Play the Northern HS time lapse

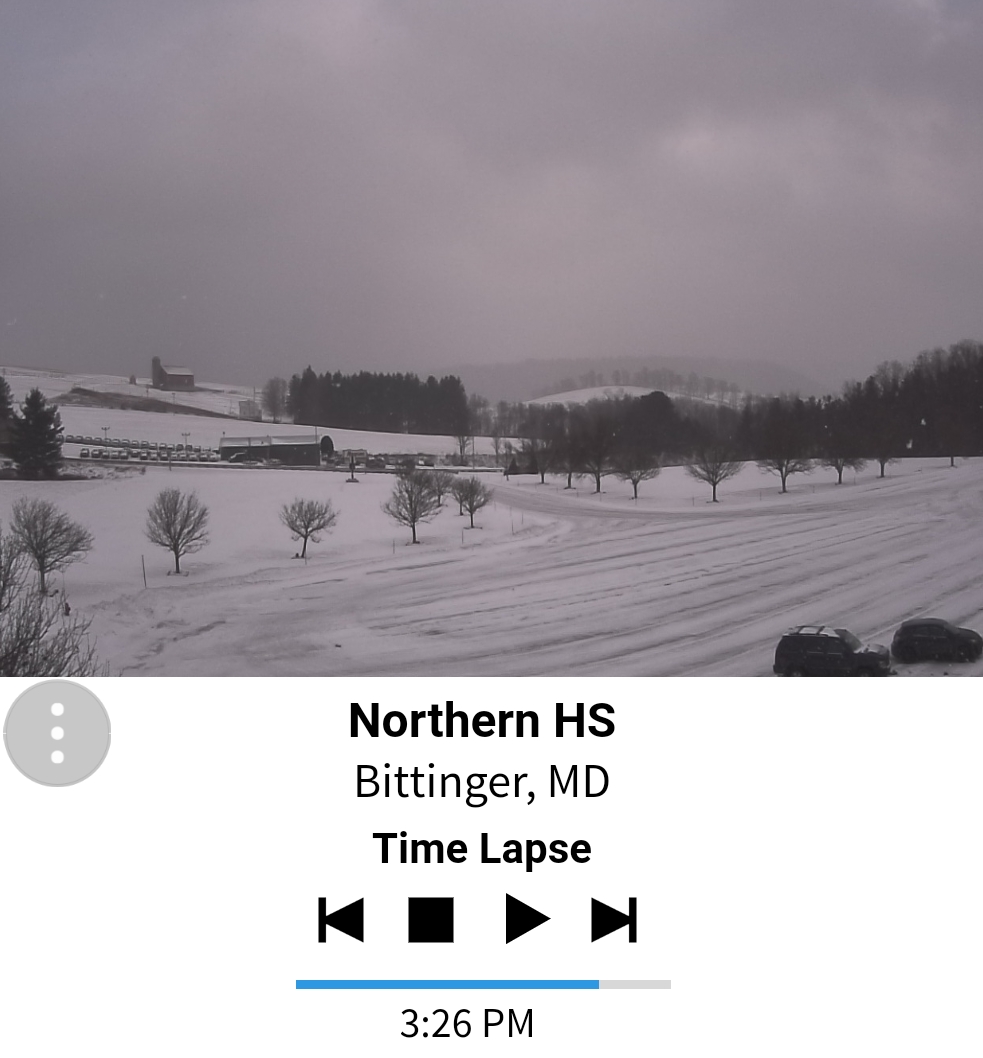point(526,919)
